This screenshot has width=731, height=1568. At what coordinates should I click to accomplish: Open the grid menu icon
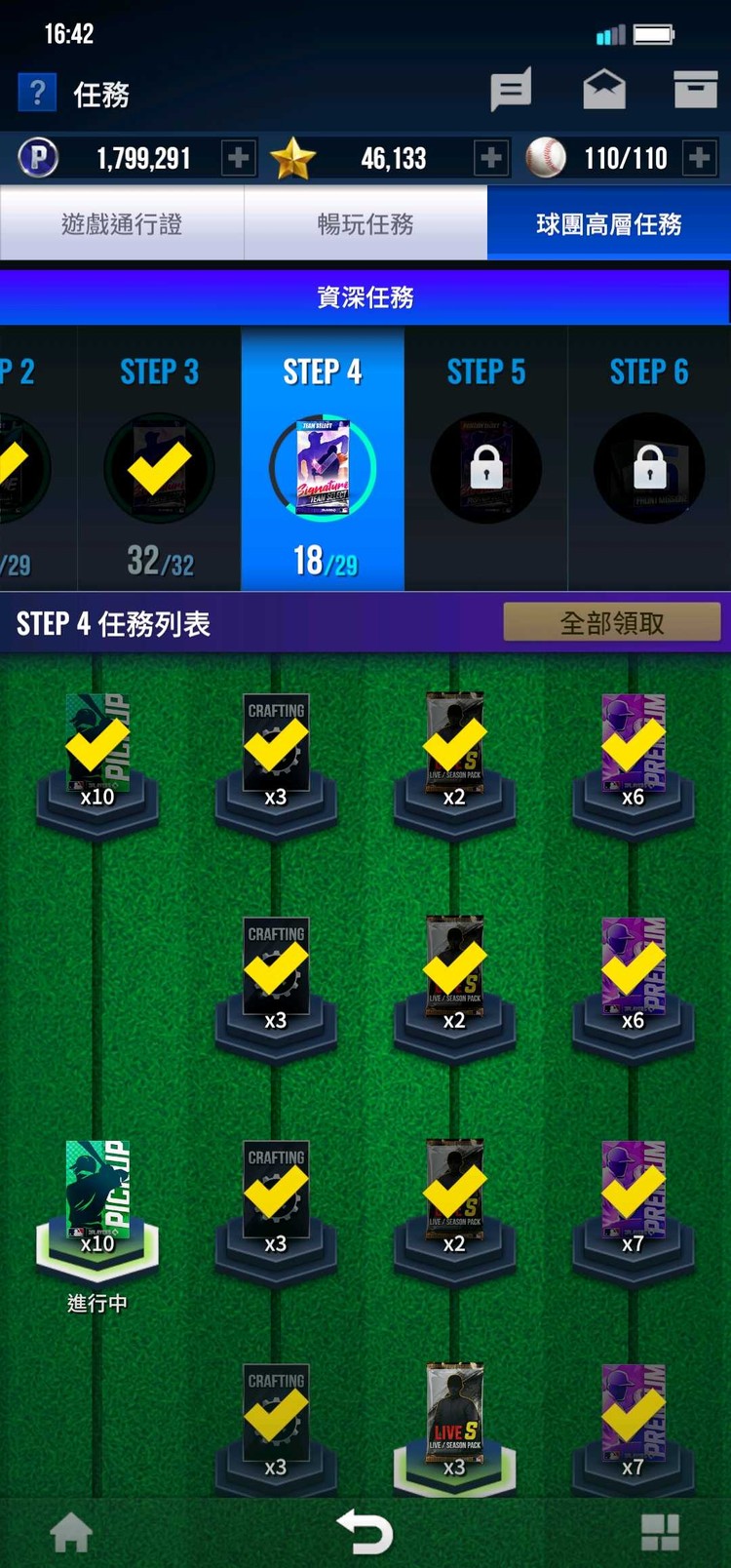660,1533
